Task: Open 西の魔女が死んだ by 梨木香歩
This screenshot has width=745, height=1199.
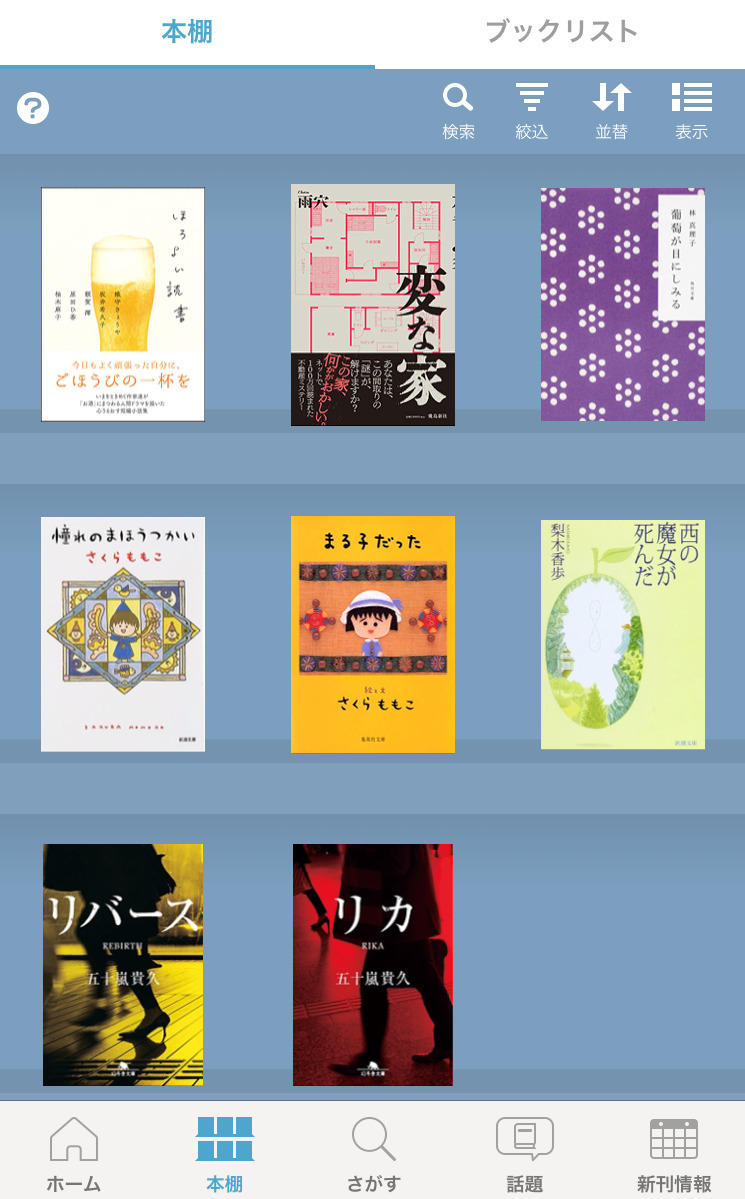Action: (622, 634)
